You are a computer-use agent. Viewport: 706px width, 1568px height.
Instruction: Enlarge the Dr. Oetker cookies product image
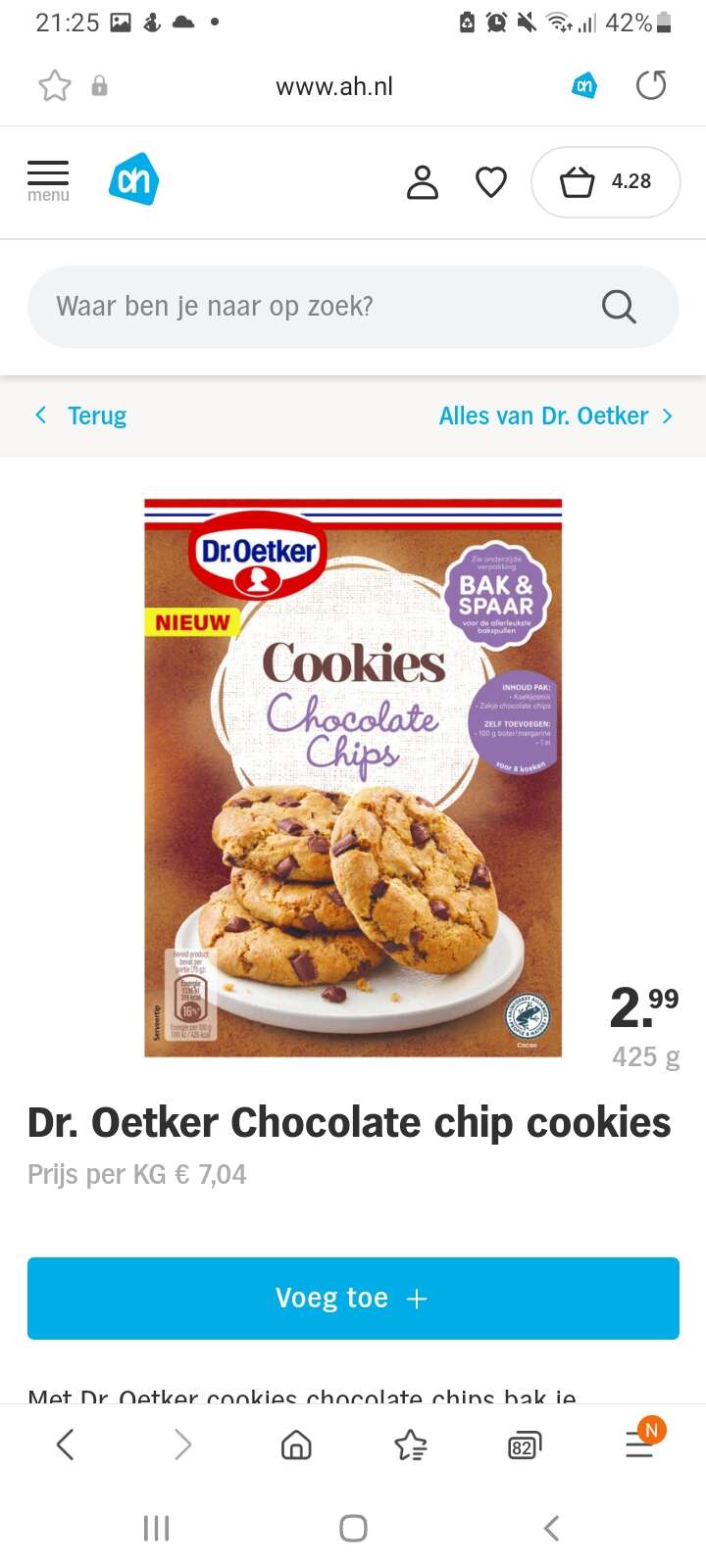353,778
